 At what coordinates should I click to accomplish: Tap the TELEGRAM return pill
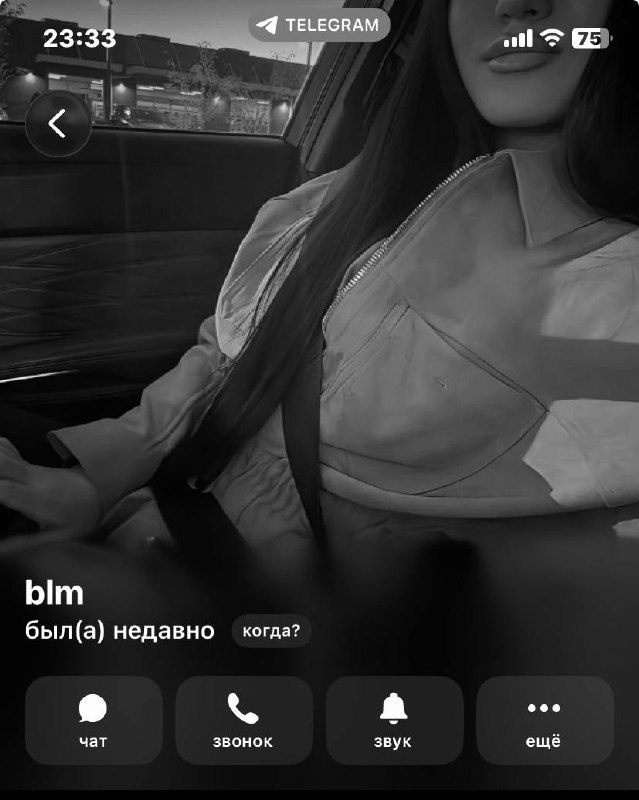tap(319, 25)
